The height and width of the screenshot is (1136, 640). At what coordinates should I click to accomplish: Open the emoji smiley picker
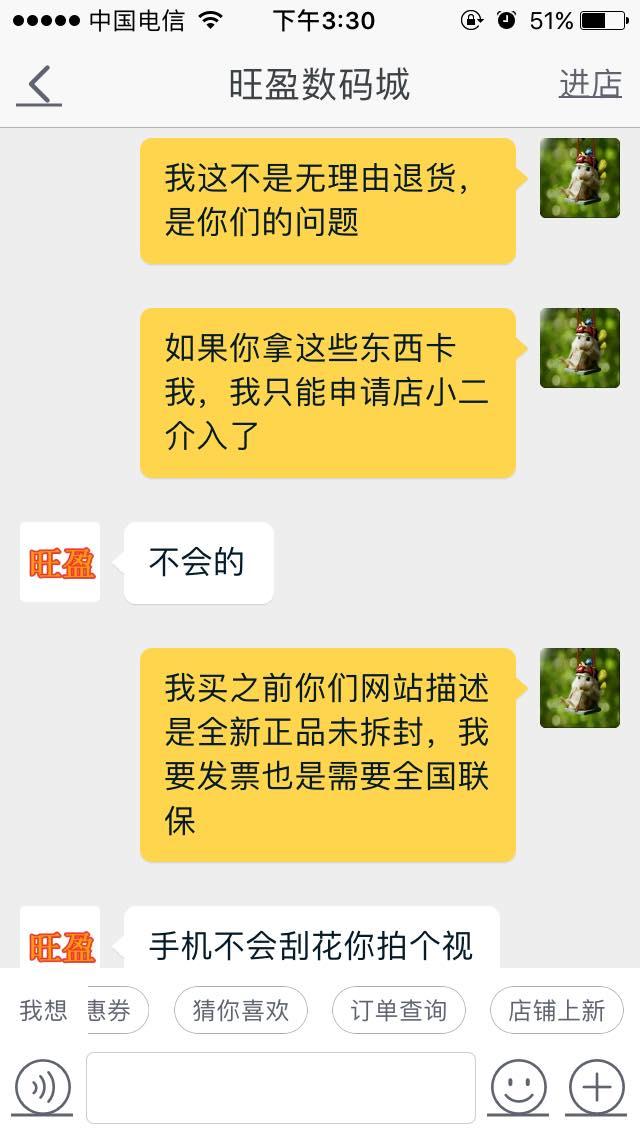coord(518,1087)
